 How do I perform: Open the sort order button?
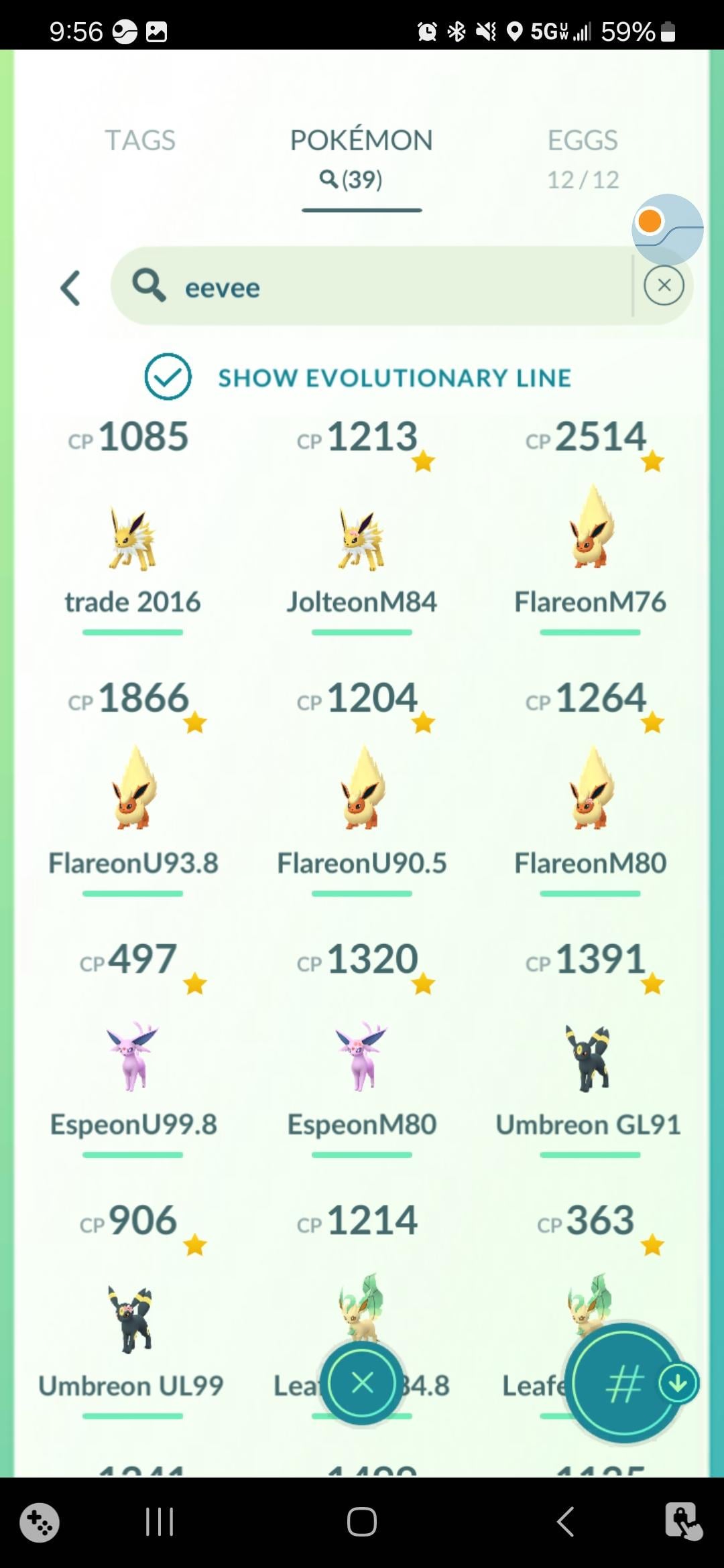pyautogui.click(x=625, y=1384)
